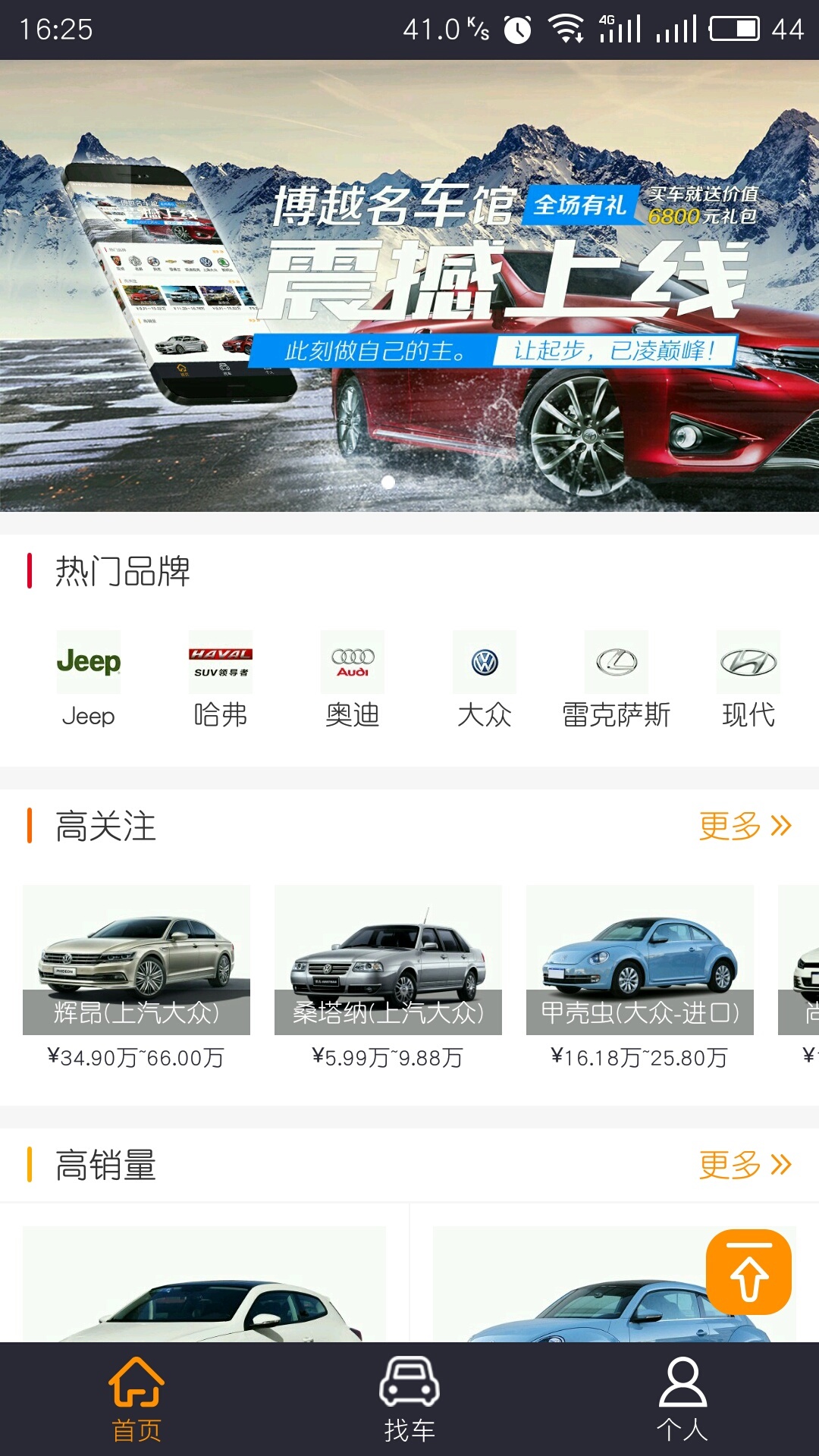The height and width of the screenshot is (1456, 819).
Task: Open the 个人 tab
Action: click(682, 1400)
